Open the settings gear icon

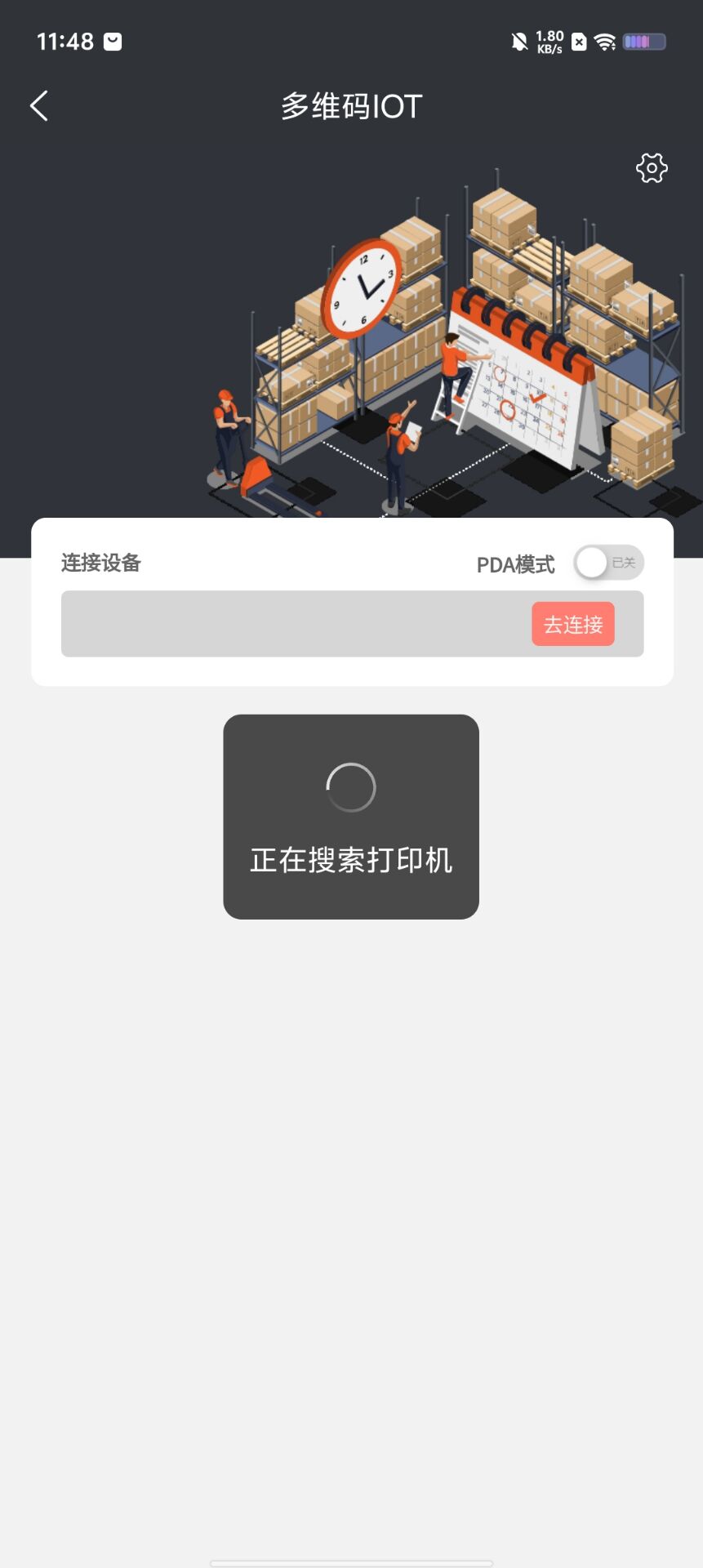652,168
